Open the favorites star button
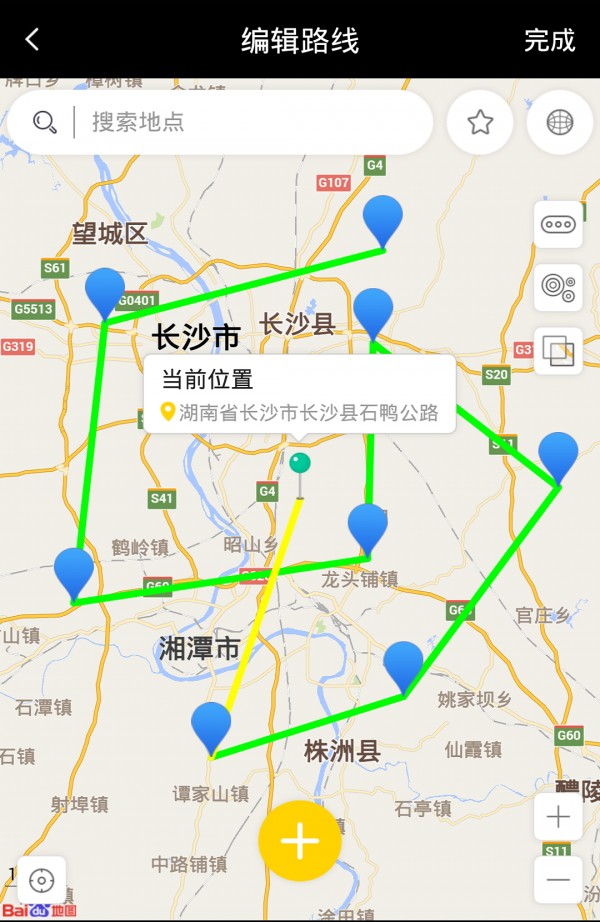This screenshot has height=922, width=600. [480, 122]
